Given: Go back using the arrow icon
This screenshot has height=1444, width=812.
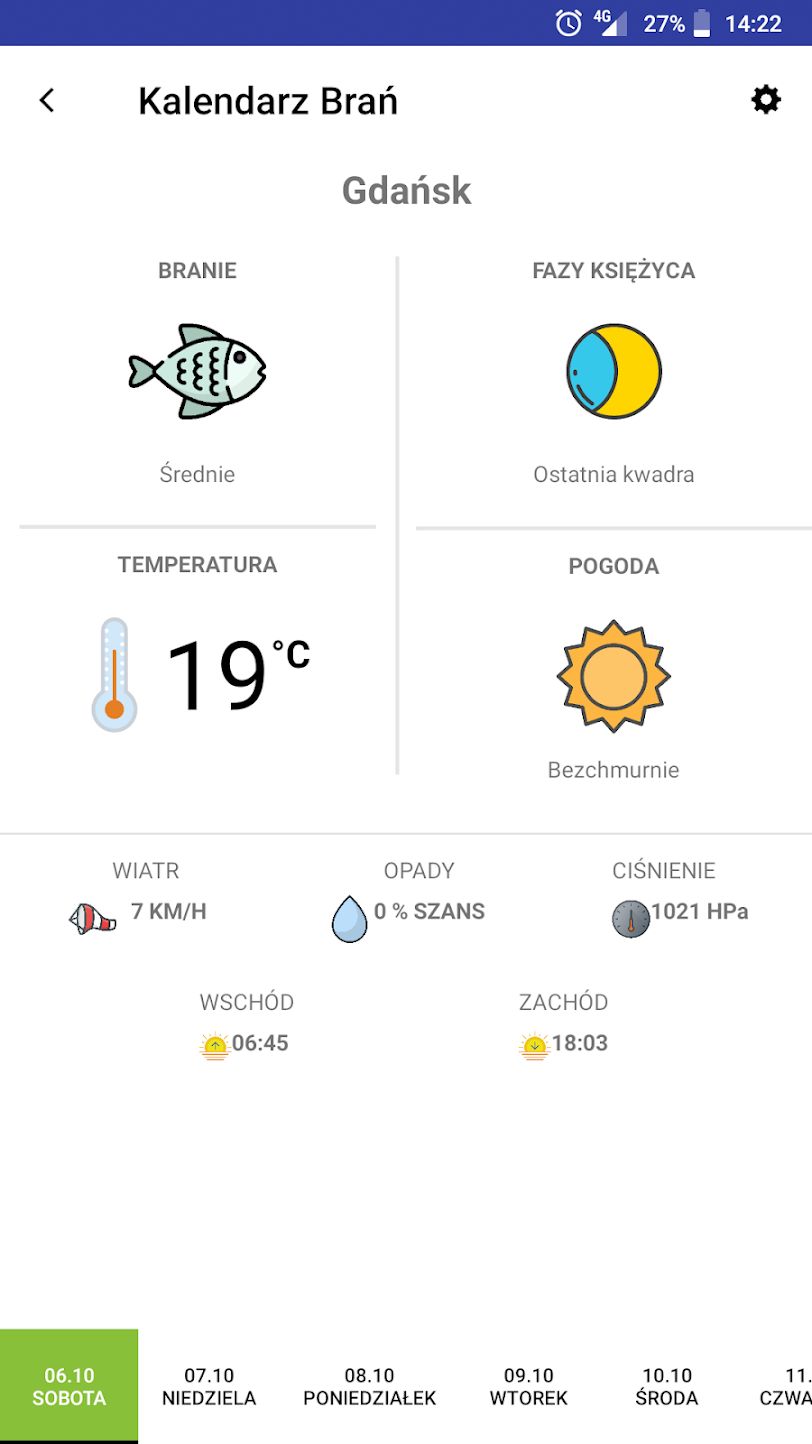Looking at the screenshot, I should pyautogui.click(x=46, y=100).
